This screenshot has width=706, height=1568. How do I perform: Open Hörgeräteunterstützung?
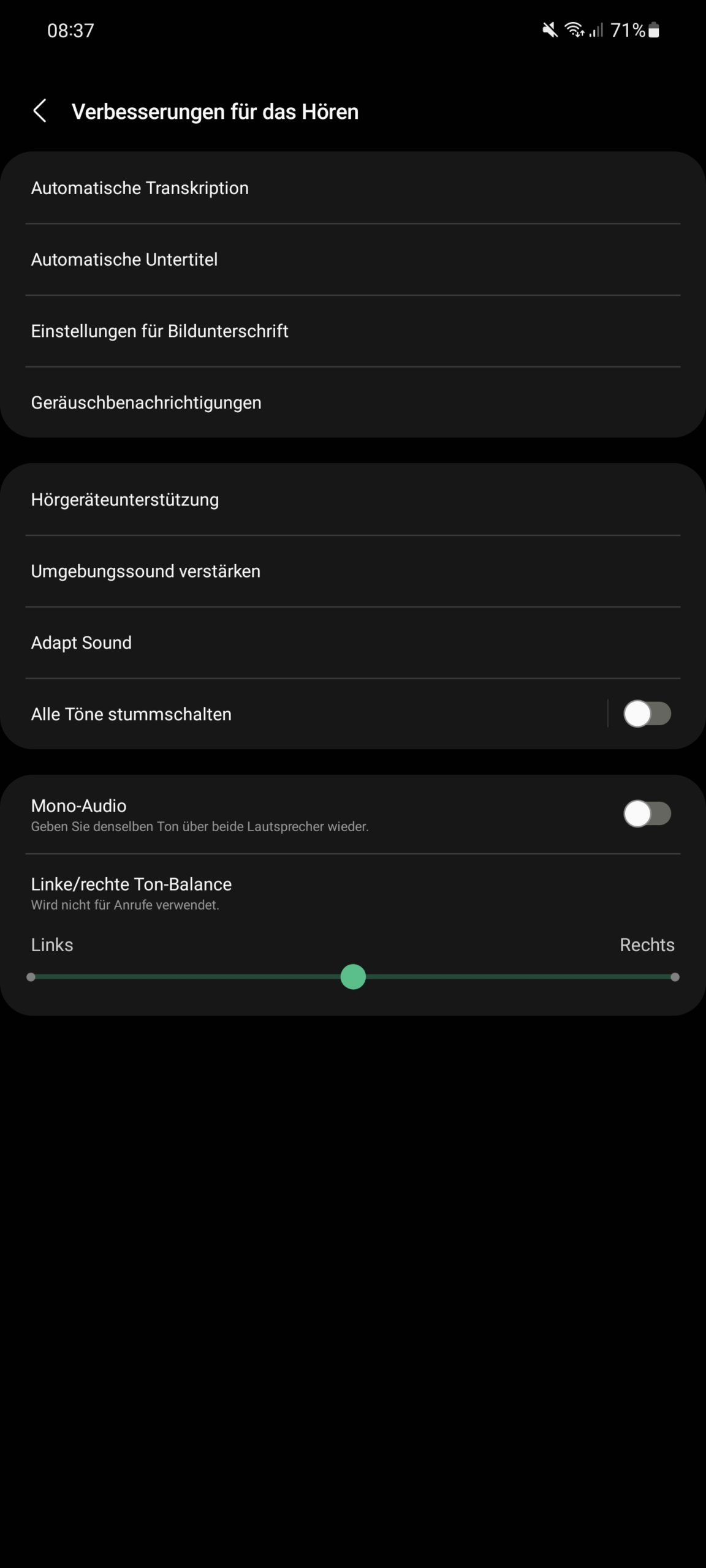353,500
